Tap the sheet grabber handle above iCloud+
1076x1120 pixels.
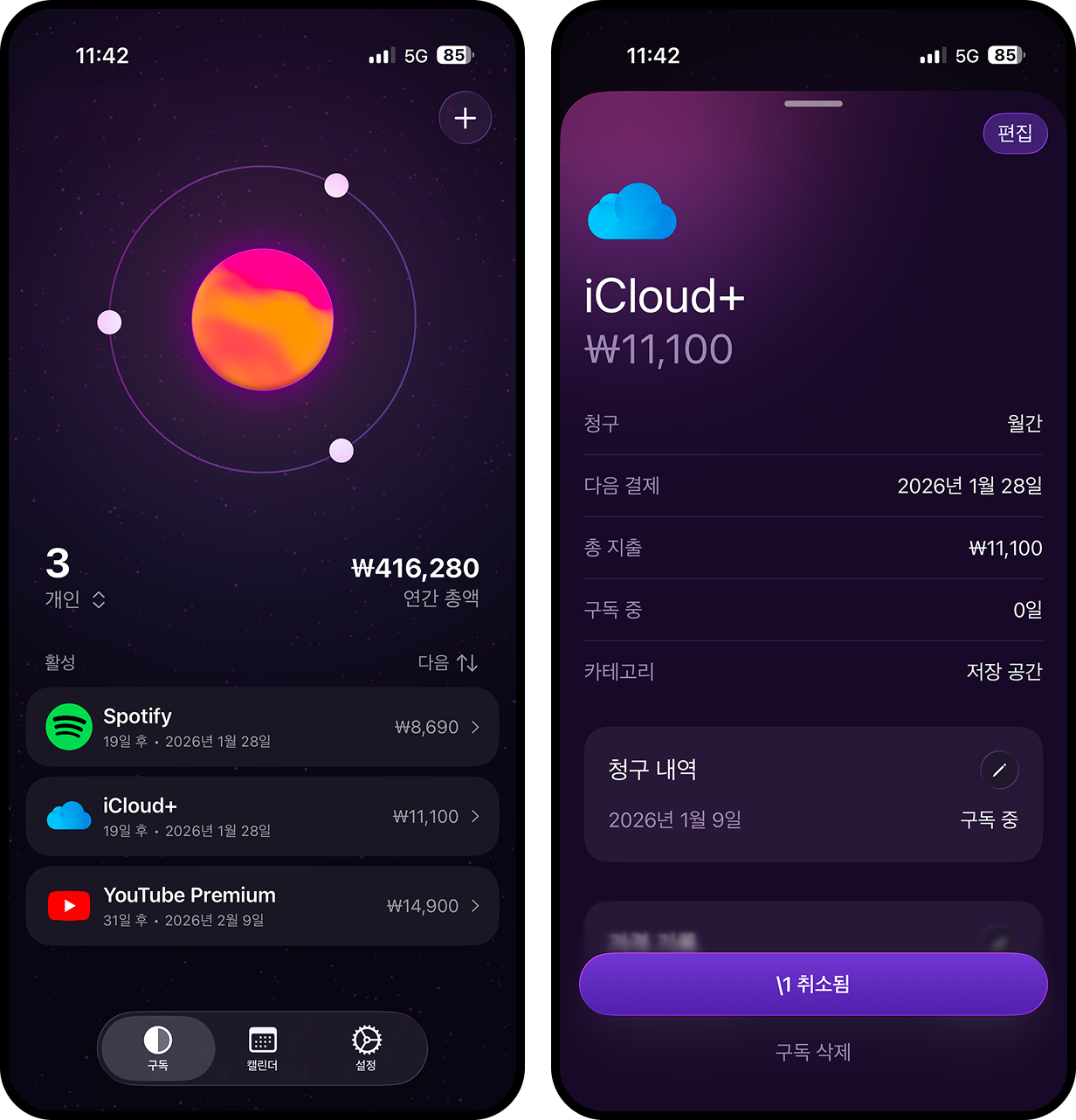tap(813, 104)
